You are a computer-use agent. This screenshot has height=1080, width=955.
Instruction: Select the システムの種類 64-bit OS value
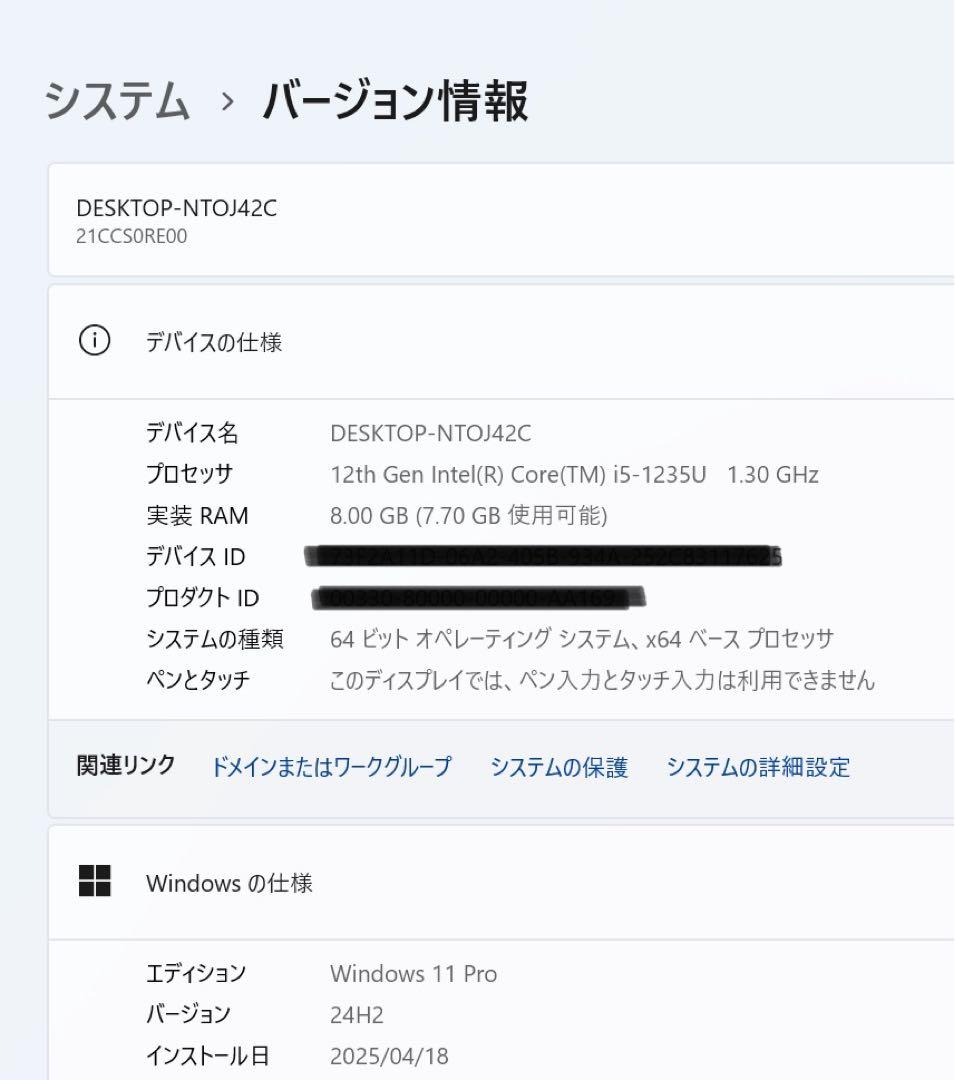tap(583, 639)
